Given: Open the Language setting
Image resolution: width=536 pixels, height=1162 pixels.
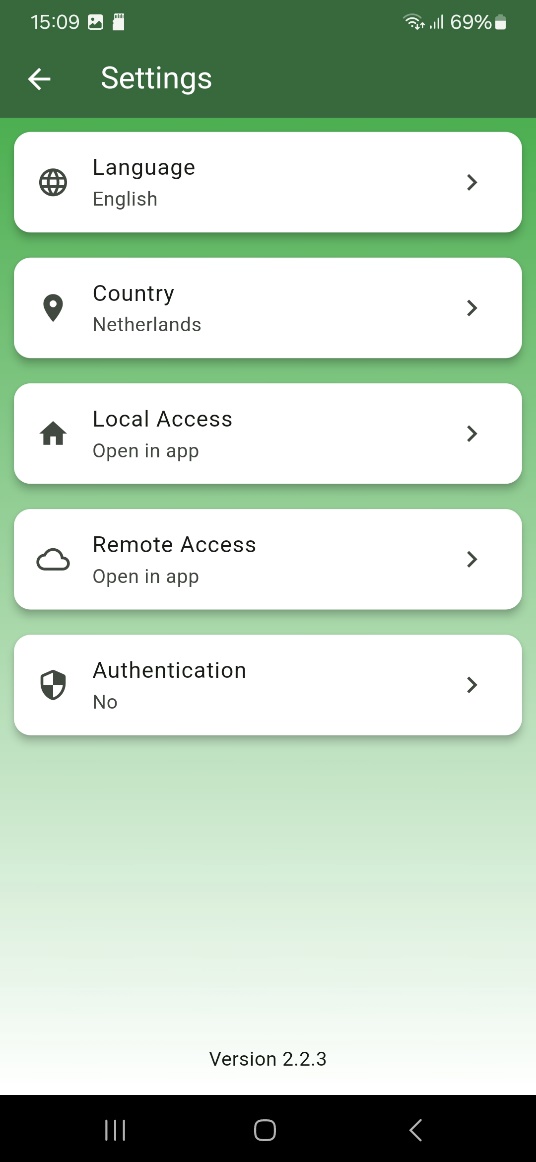Looking at the screenshot, I should [x=268, y=182].
